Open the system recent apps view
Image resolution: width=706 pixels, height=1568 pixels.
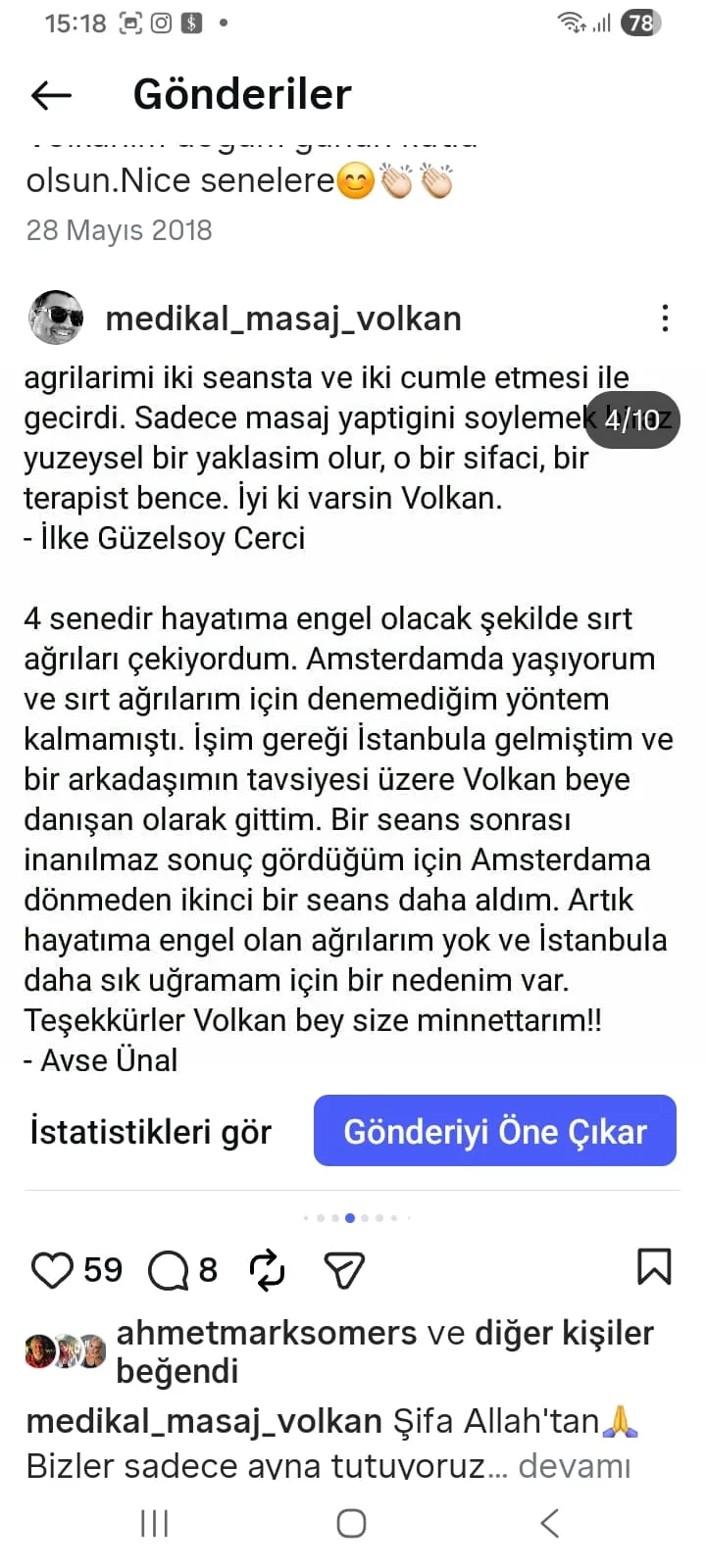155,1524
